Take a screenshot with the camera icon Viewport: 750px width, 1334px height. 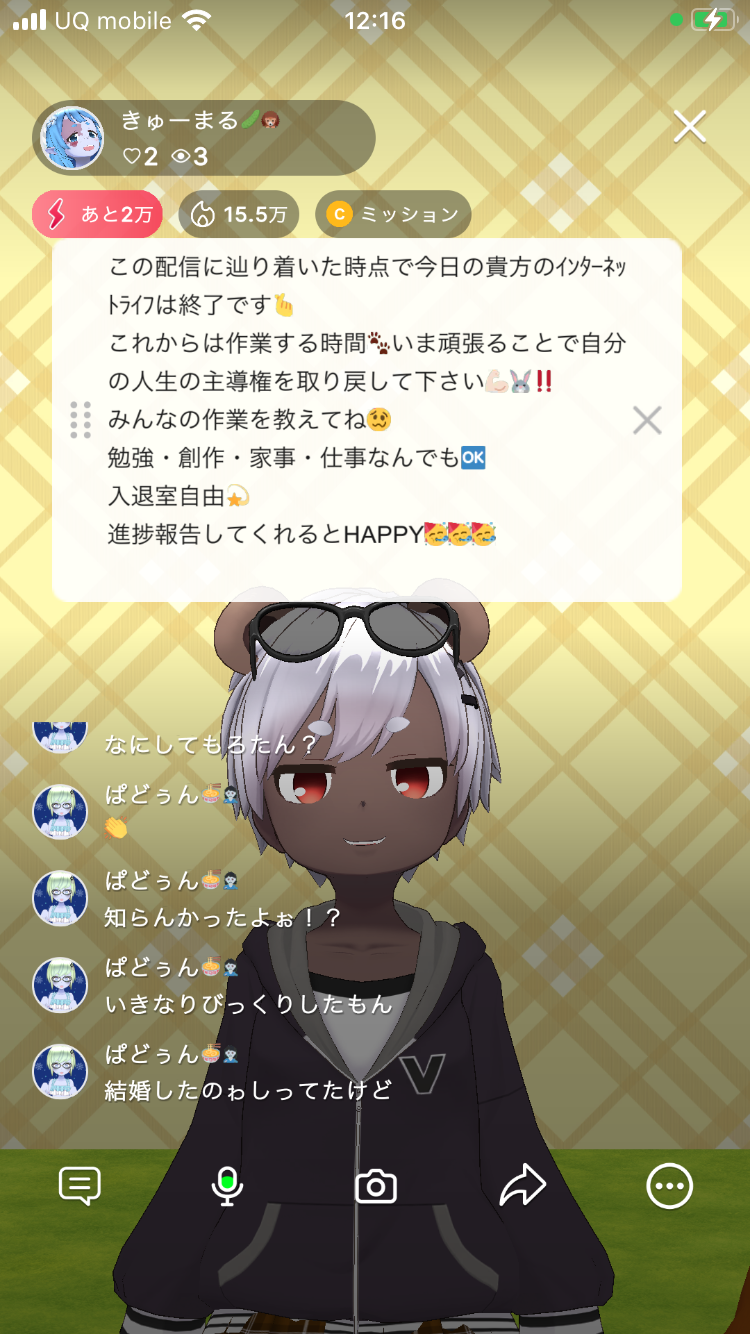[x=376, y=1187]
